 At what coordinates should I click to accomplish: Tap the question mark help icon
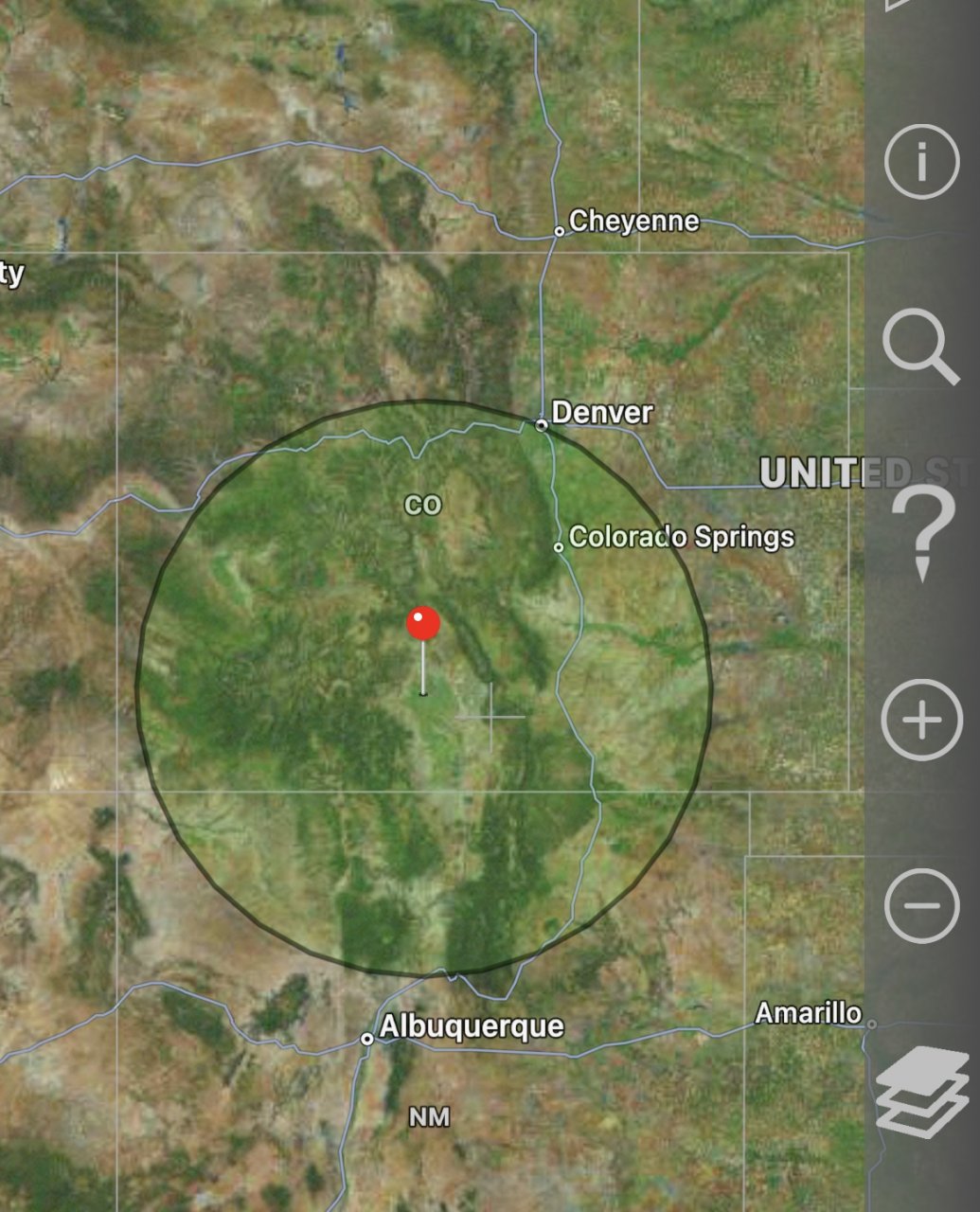[x=922, y=533]
